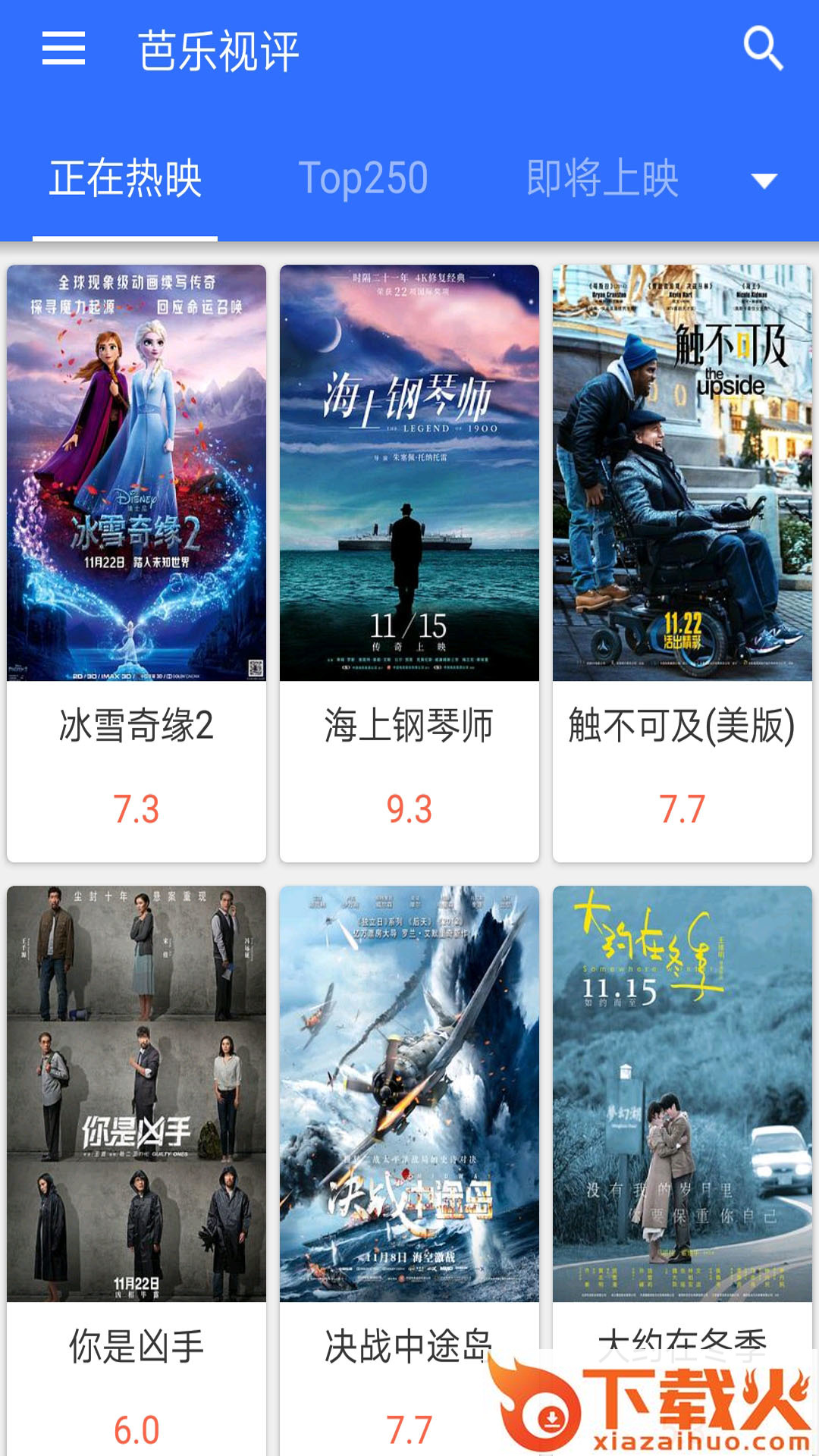
Task: Select the 正在热映 tab
Action: coord(125,179)
